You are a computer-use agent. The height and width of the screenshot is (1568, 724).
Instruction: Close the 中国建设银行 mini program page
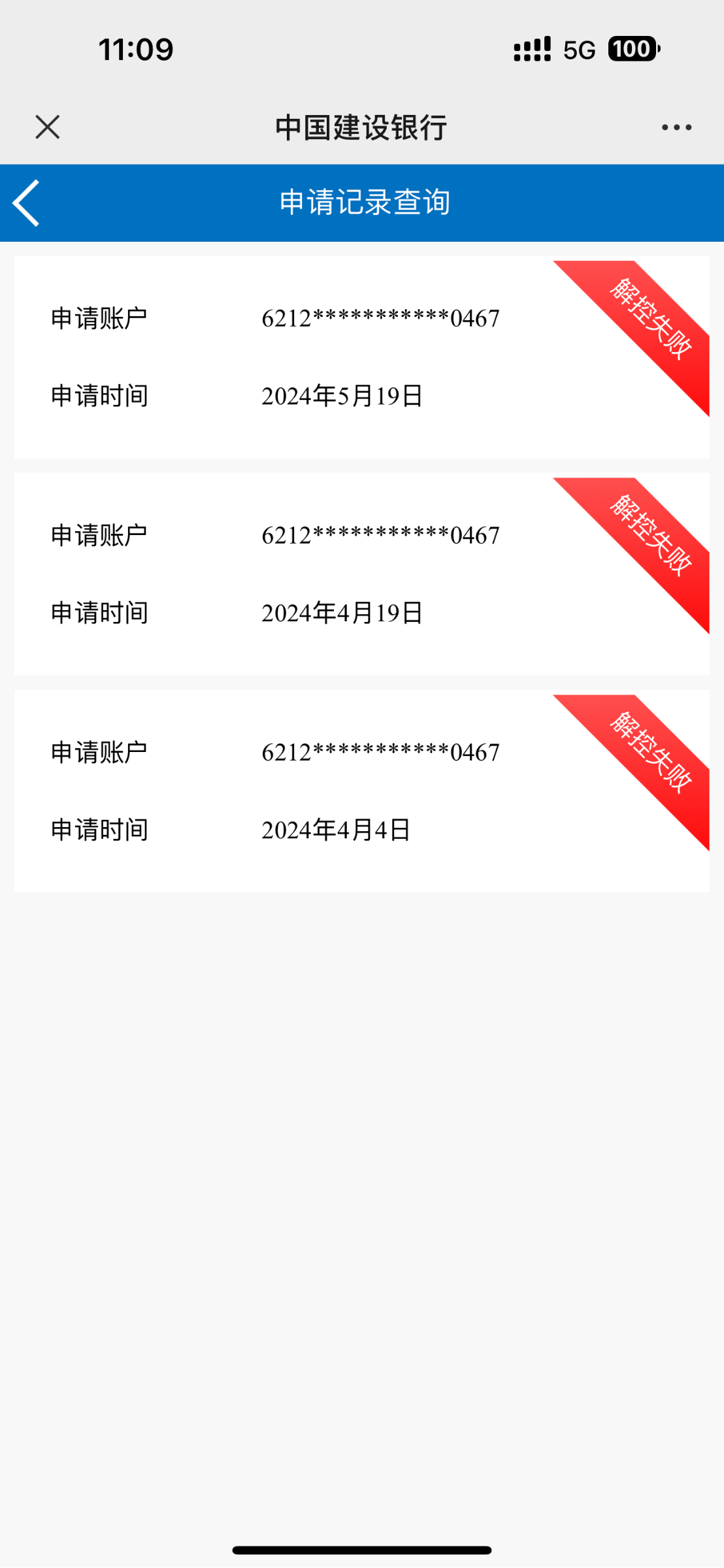click(x=47, y=127)
